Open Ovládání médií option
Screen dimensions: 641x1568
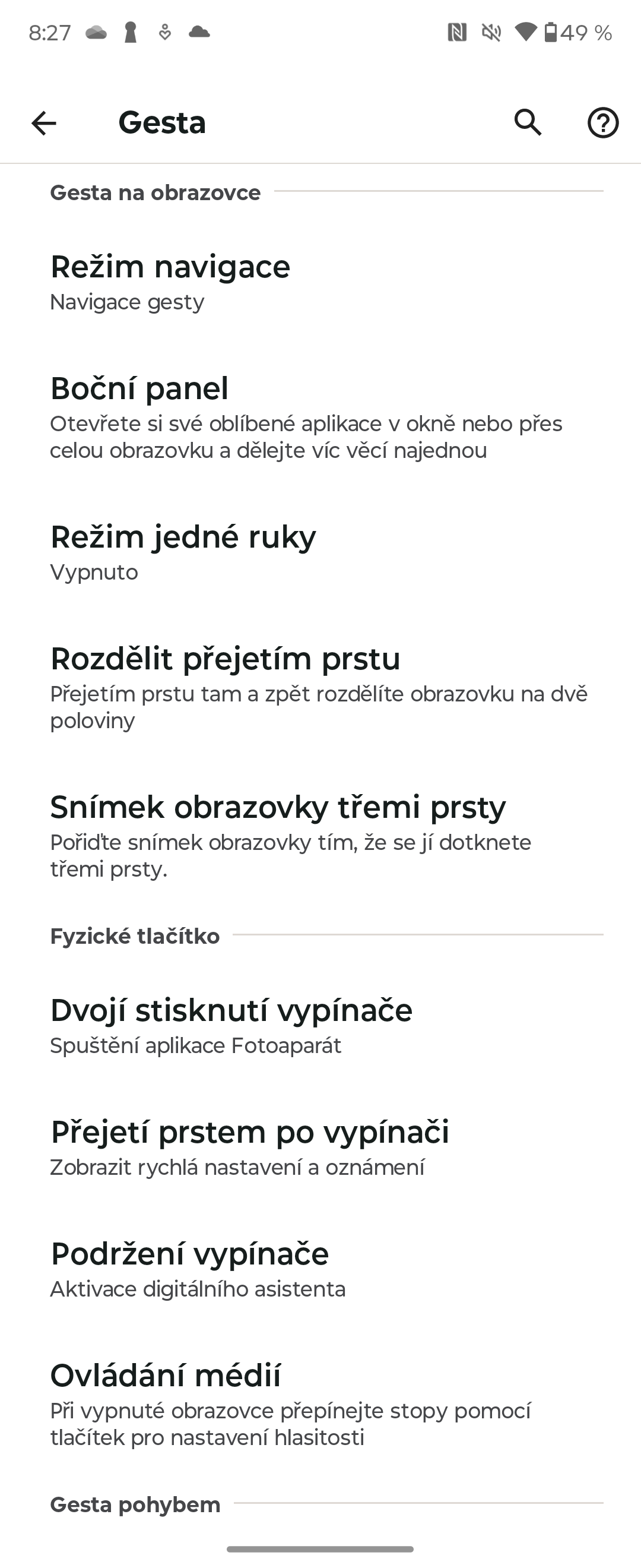(x=320, y=1405)
